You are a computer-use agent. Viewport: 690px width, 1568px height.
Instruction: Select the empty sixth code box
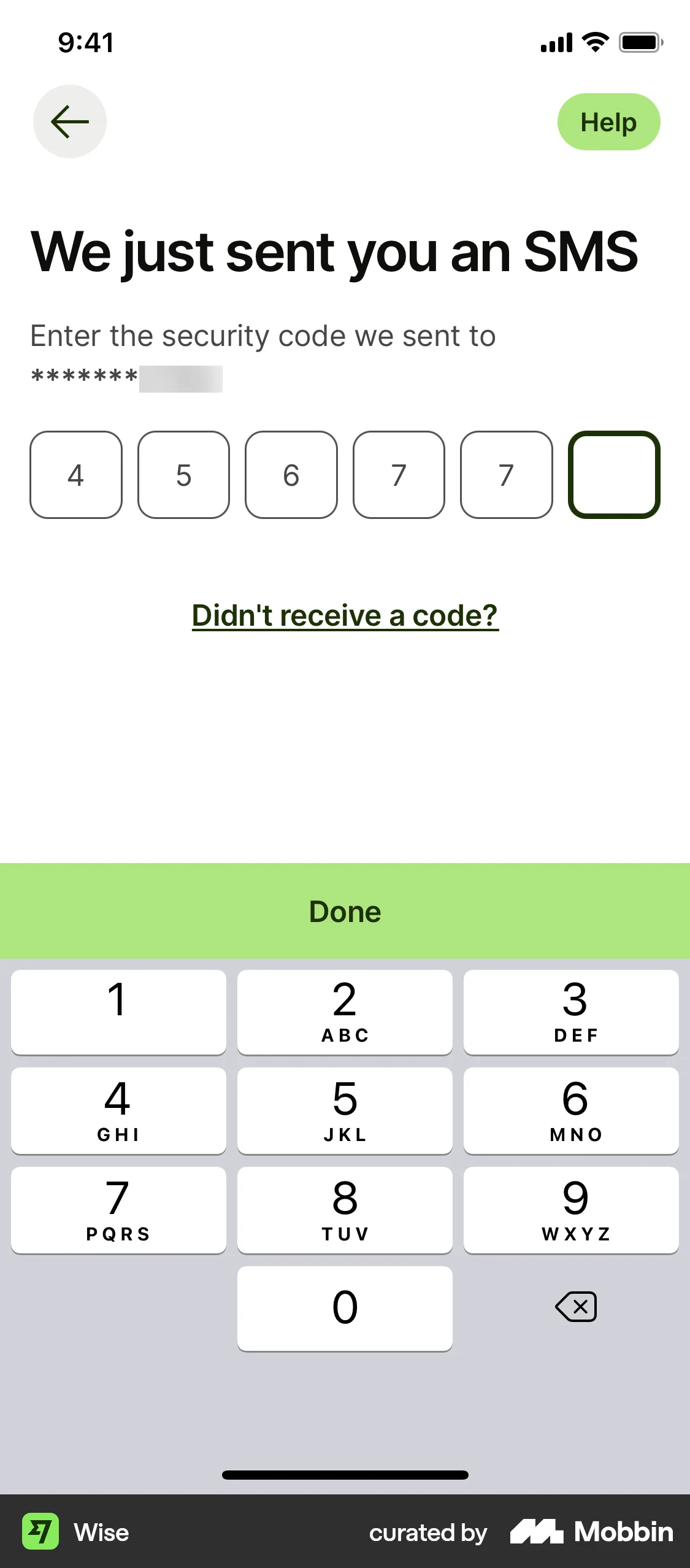tap(614, 476)
